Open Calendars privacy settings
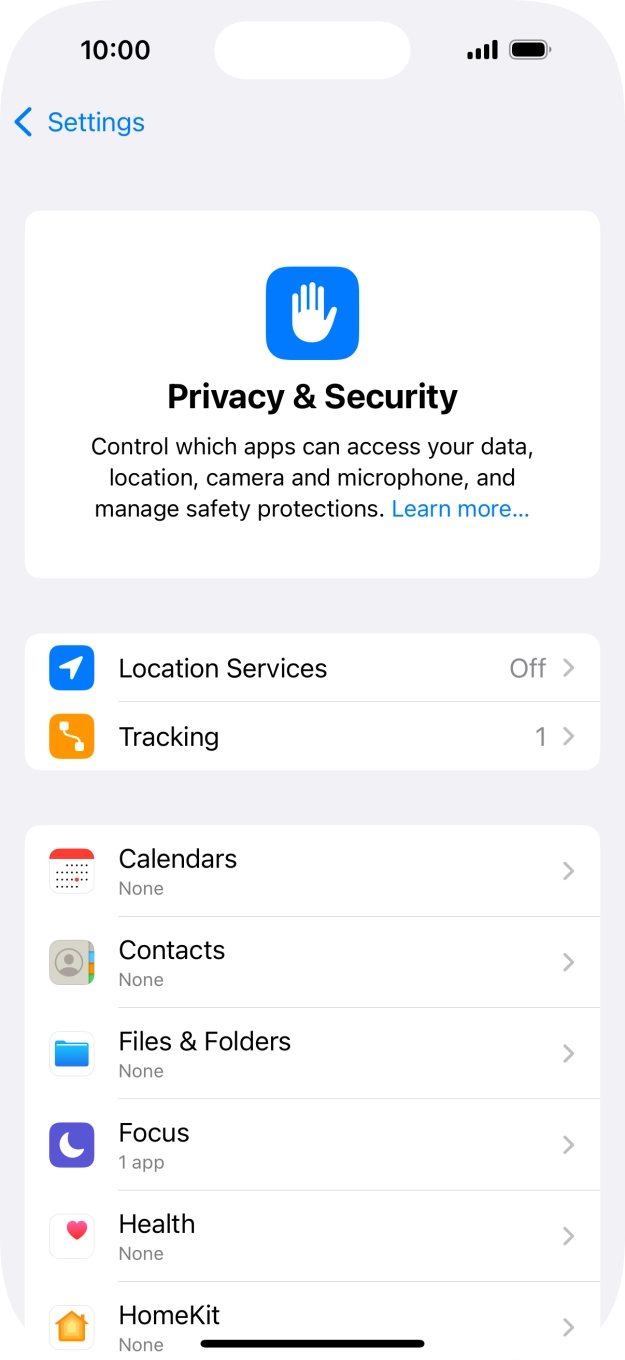 (312, 871)
